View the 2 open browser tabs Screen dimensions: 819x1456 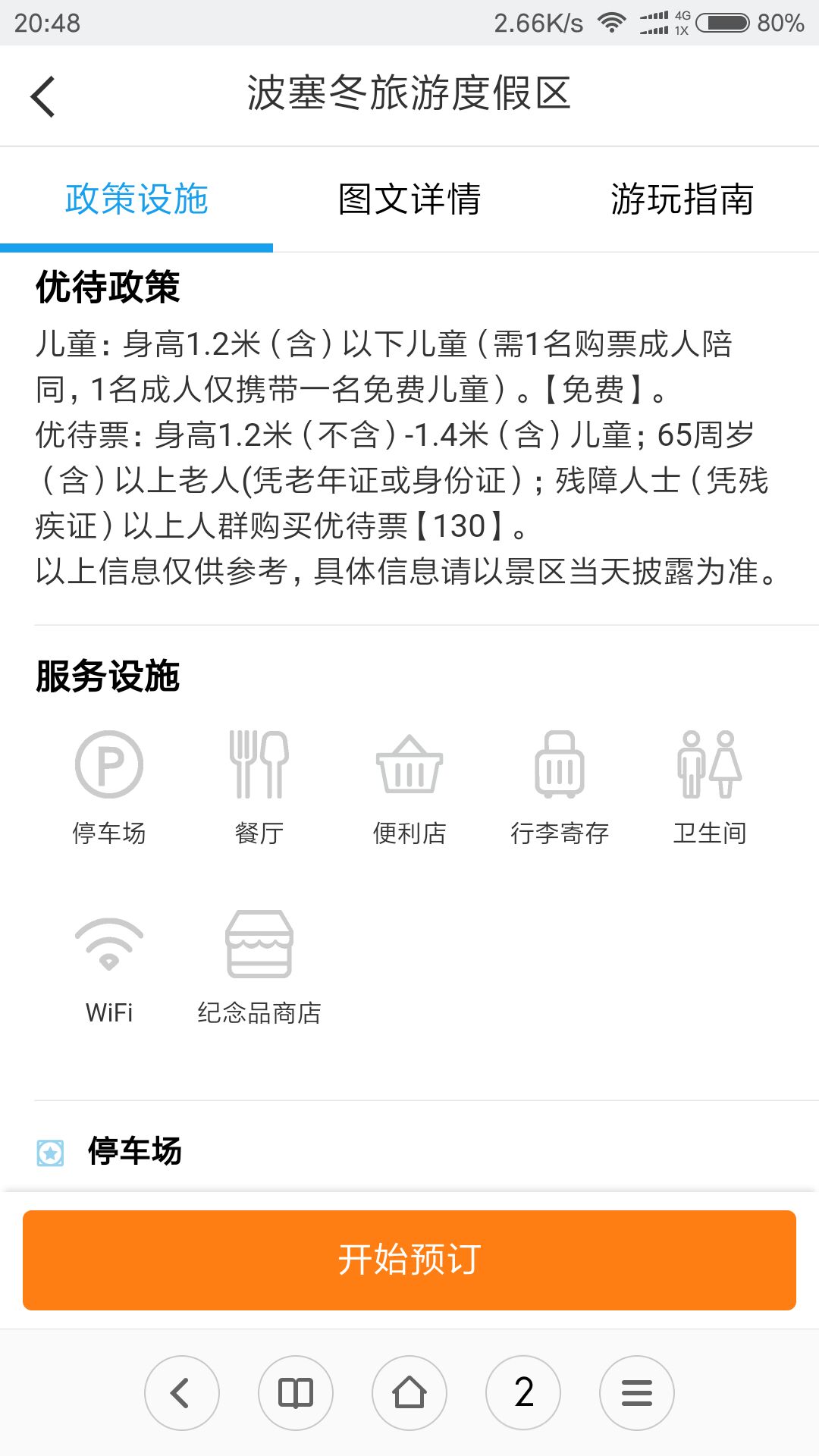[523, 1393]
